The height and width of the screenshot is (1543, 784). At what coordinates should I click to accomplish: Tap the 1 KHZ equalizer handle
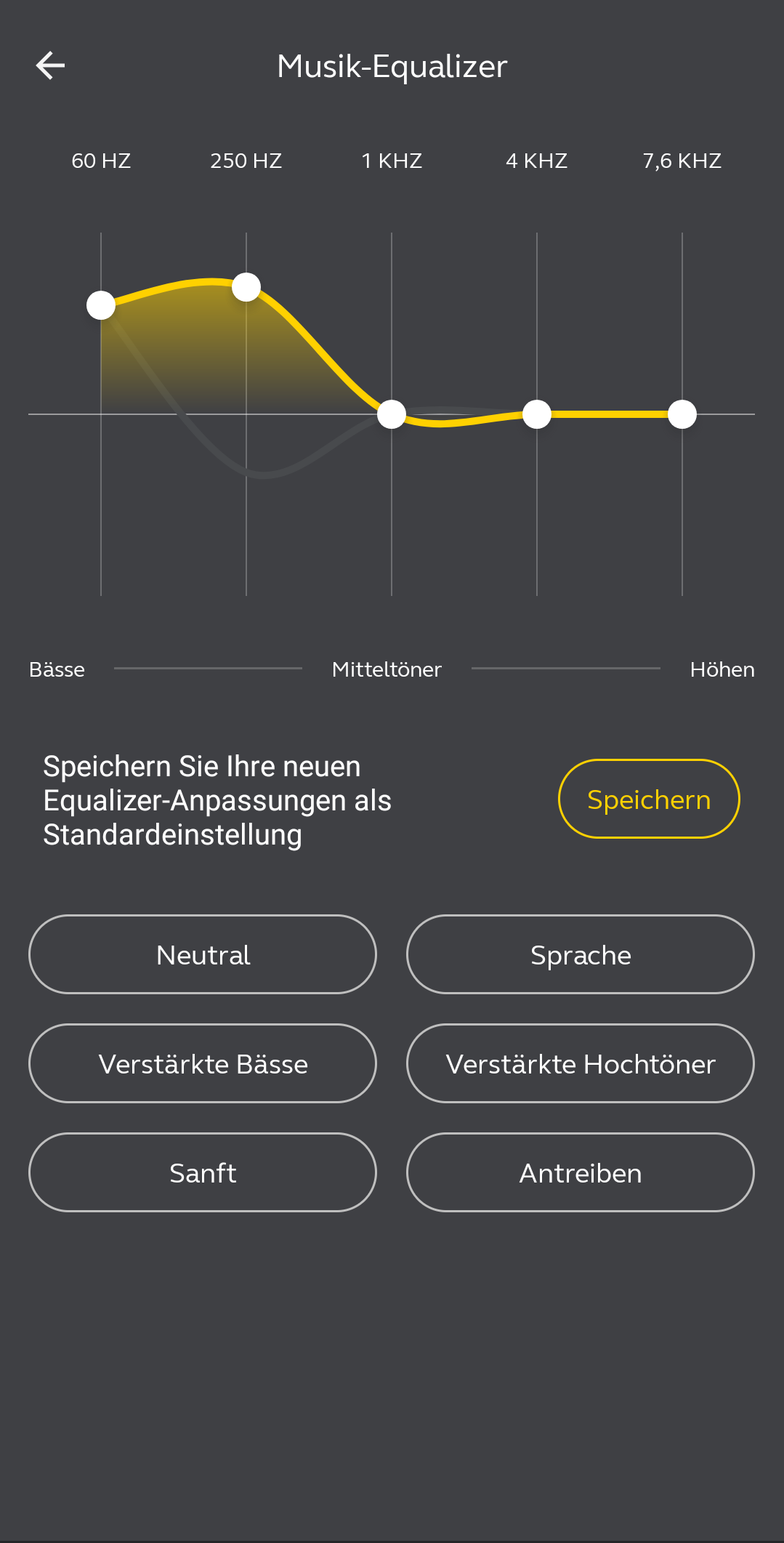(392, 414)
